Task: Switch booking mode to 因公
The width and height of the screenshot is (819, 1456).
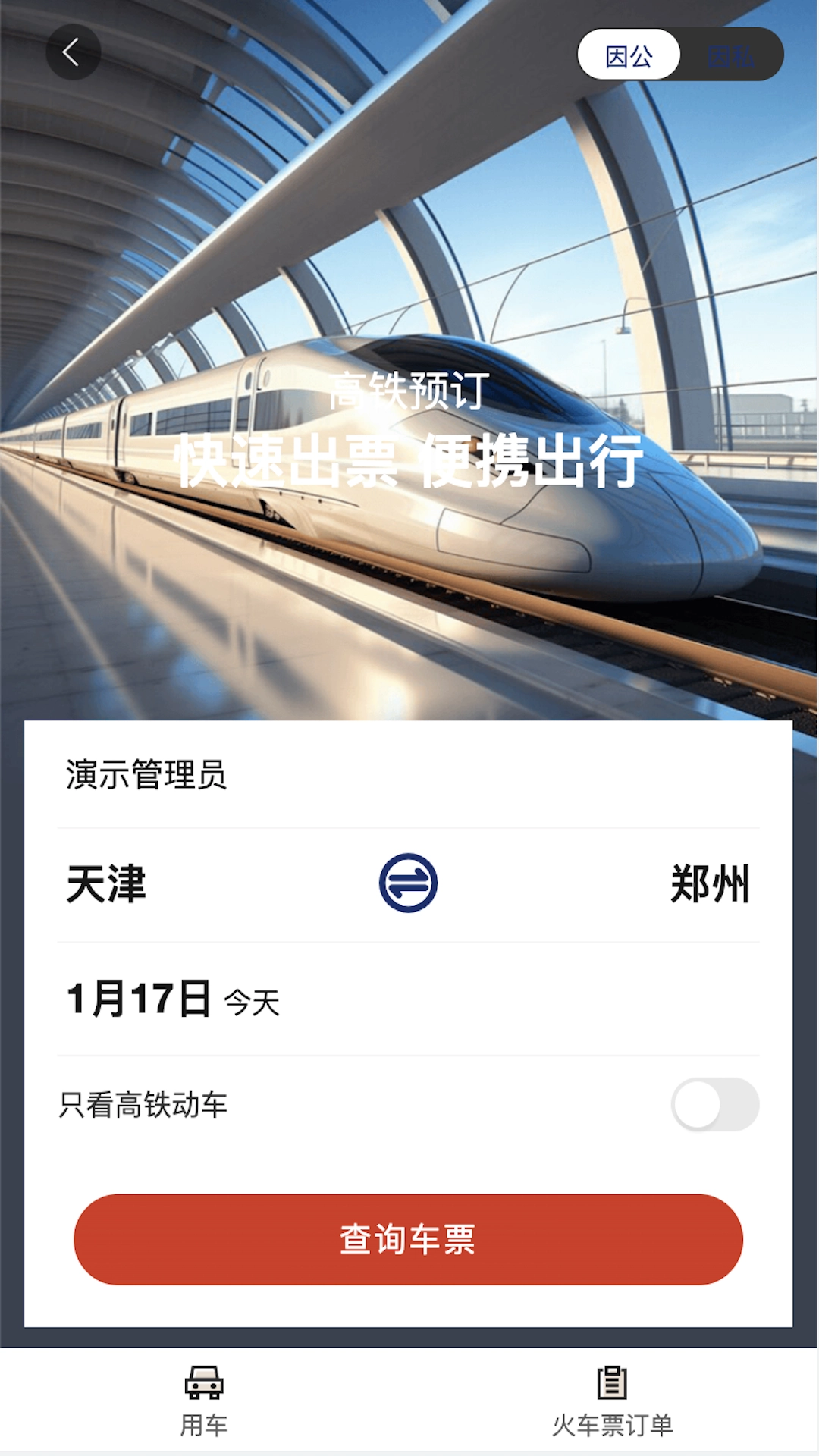Action: coord(629,55)
